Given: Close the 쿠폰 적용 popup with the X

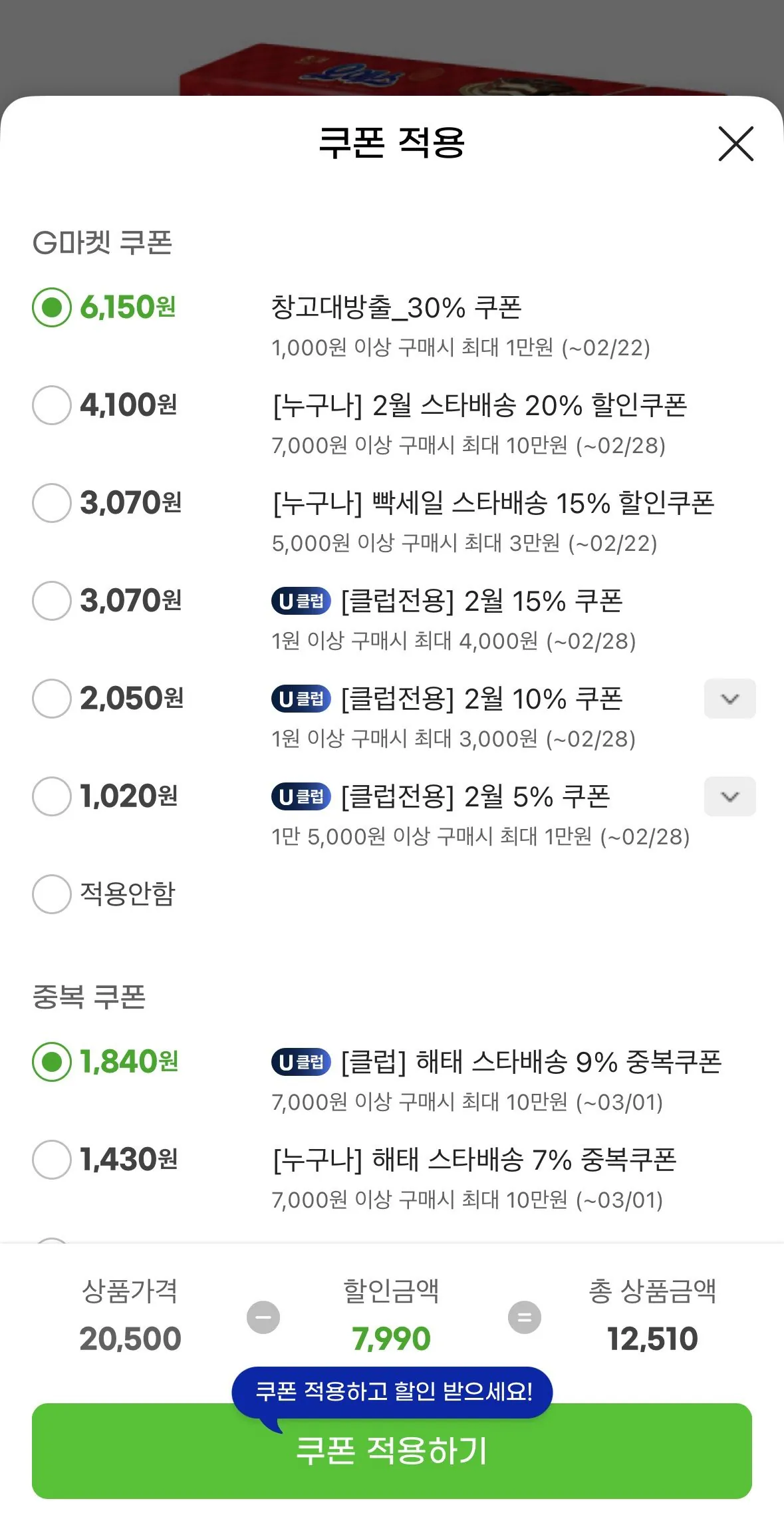Looking at the screenshot, I should tap(737, 145).
